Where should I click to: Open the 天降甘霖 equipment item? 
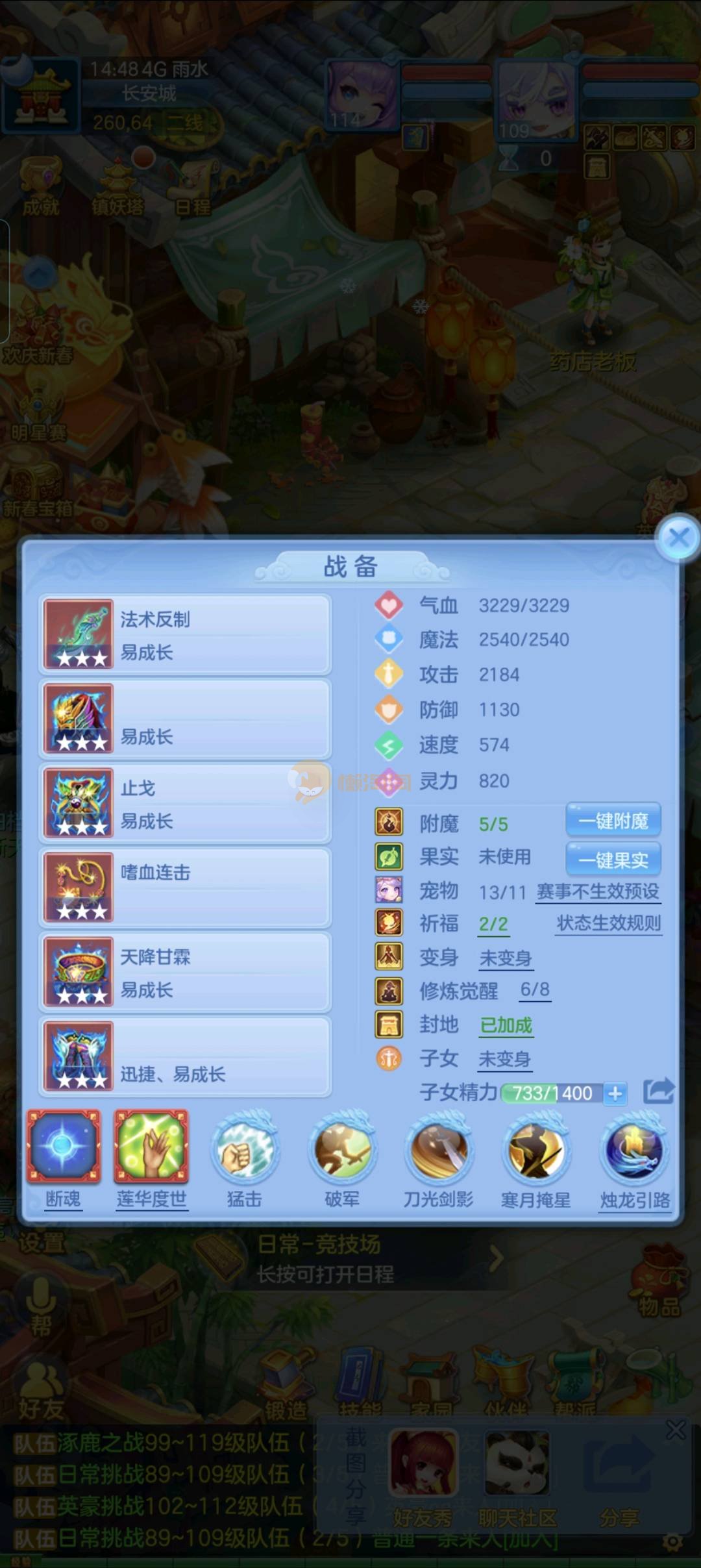(x=185, y=972)
